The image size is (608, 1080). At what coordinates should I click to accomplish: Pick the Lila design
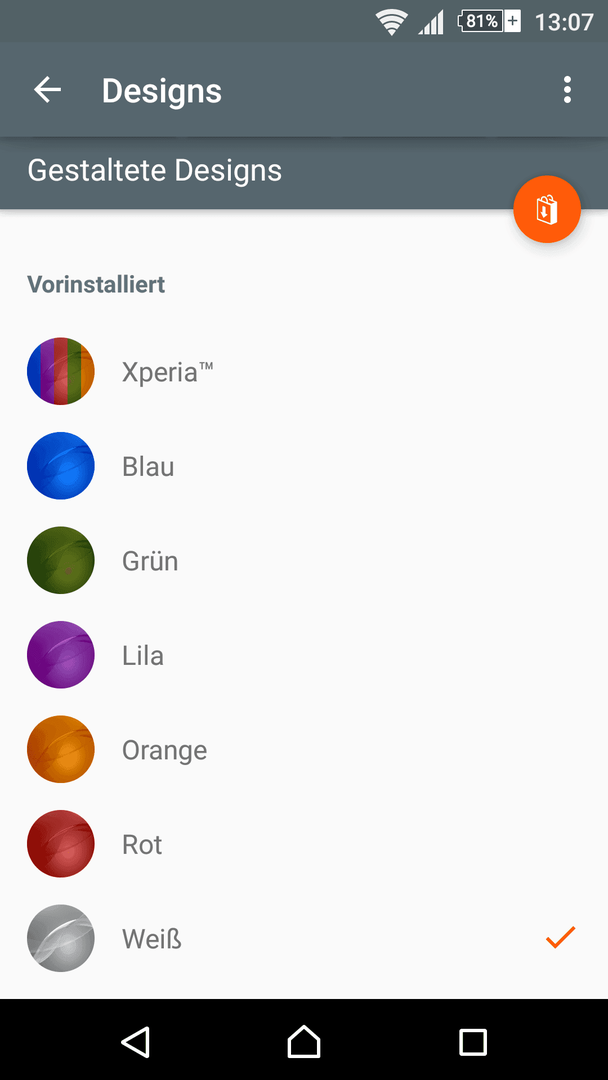(304, 655)
